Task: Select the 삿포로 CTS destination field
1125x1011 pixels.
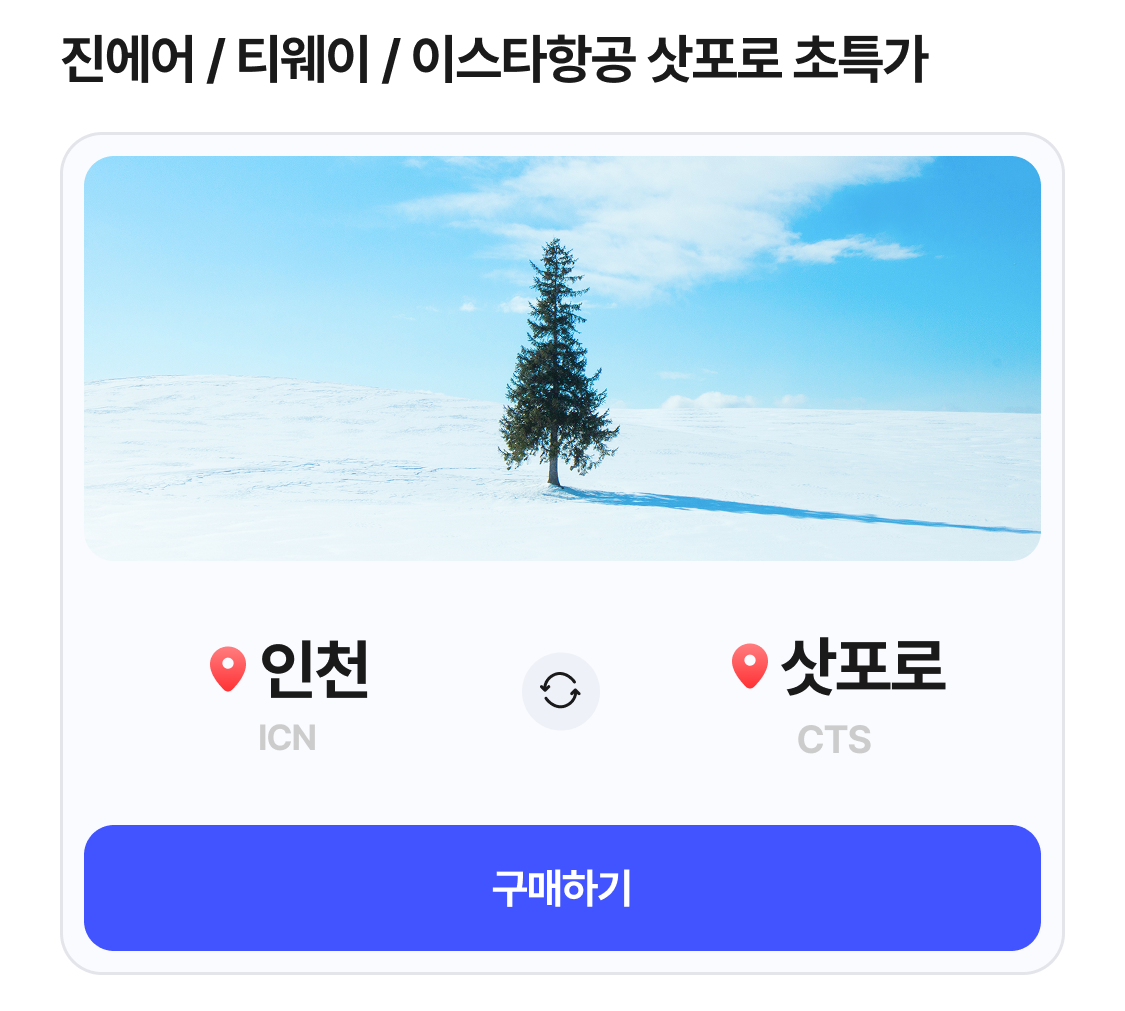Action: click(838, 692)
